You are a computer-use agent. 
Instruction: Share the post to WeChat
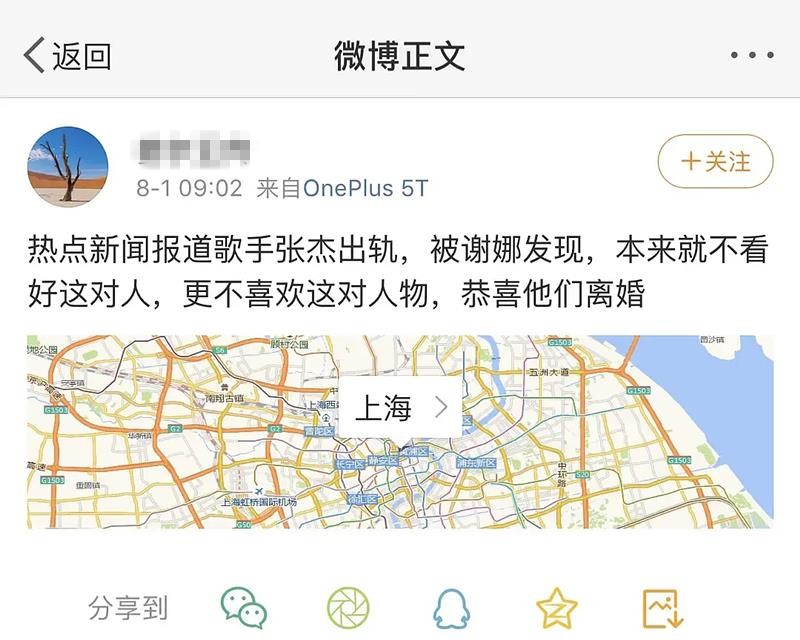click(x=244, y=607)
